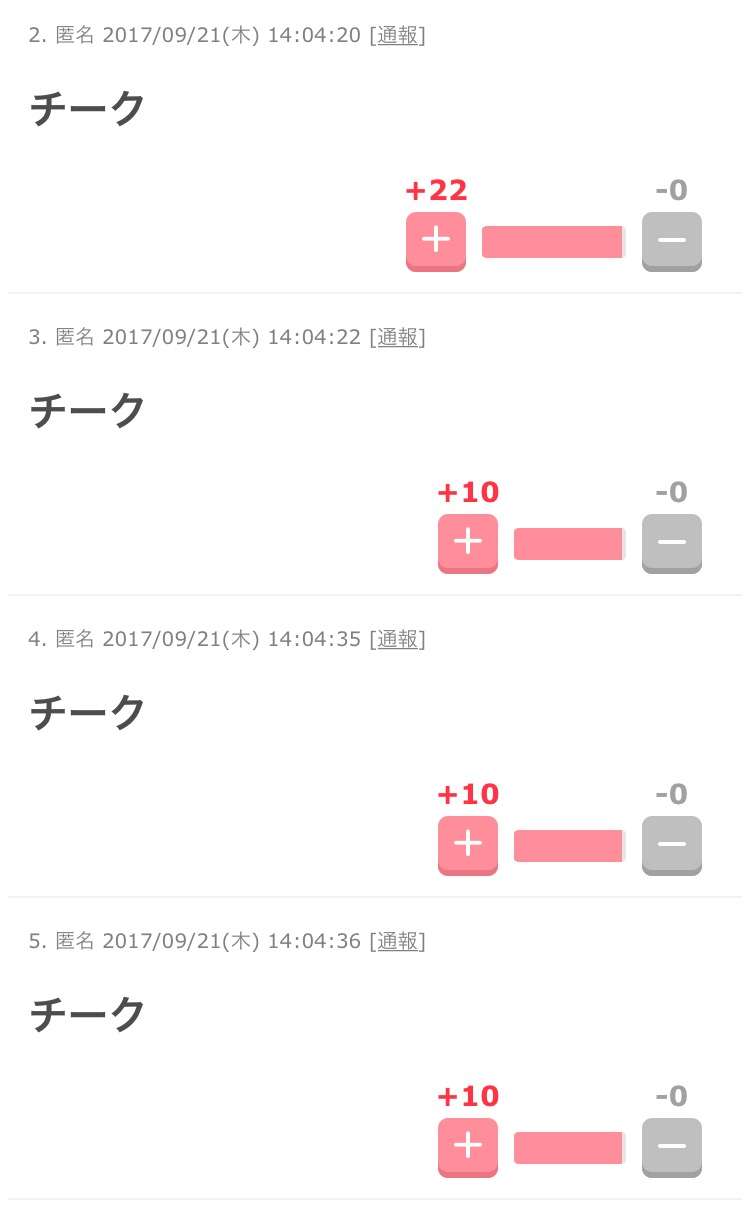Tap the plus button on comment 3
The width and height of the screenshot is (750, 1219).
pyautogui.click(x=468, y=543)
